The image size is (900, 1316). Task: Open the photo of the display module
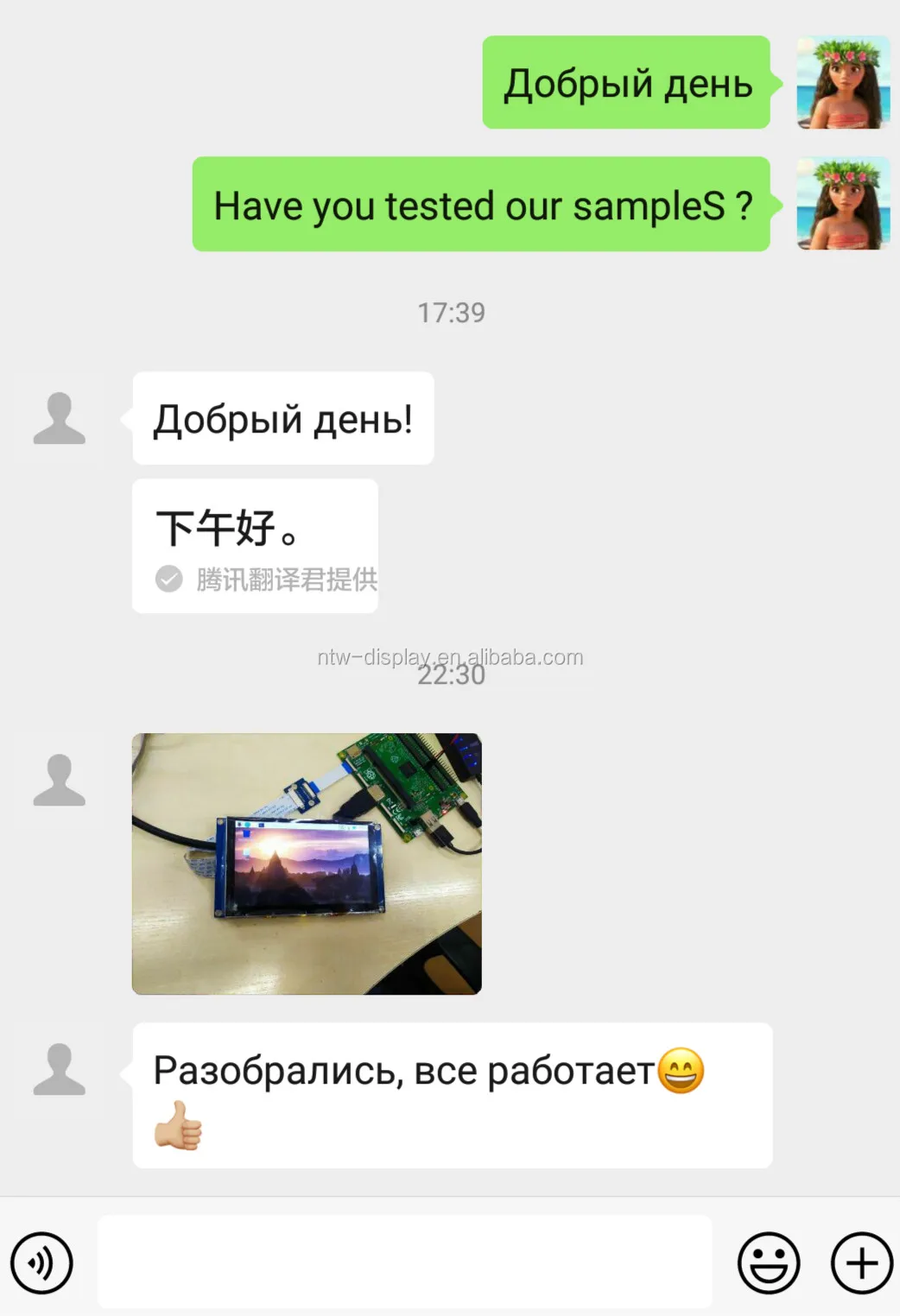point(307,864)
